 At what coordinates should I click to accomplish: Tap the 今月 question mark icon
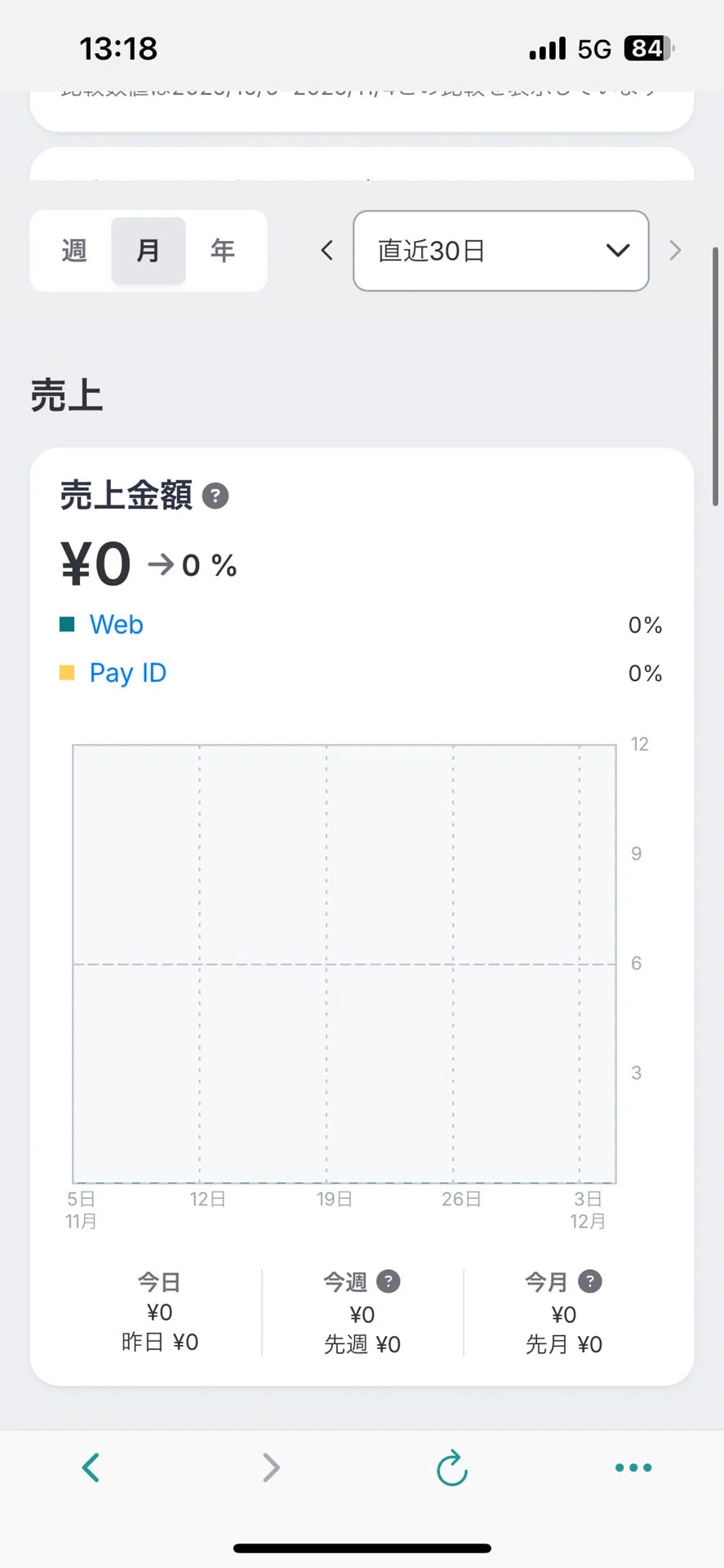click(590, 1282)
